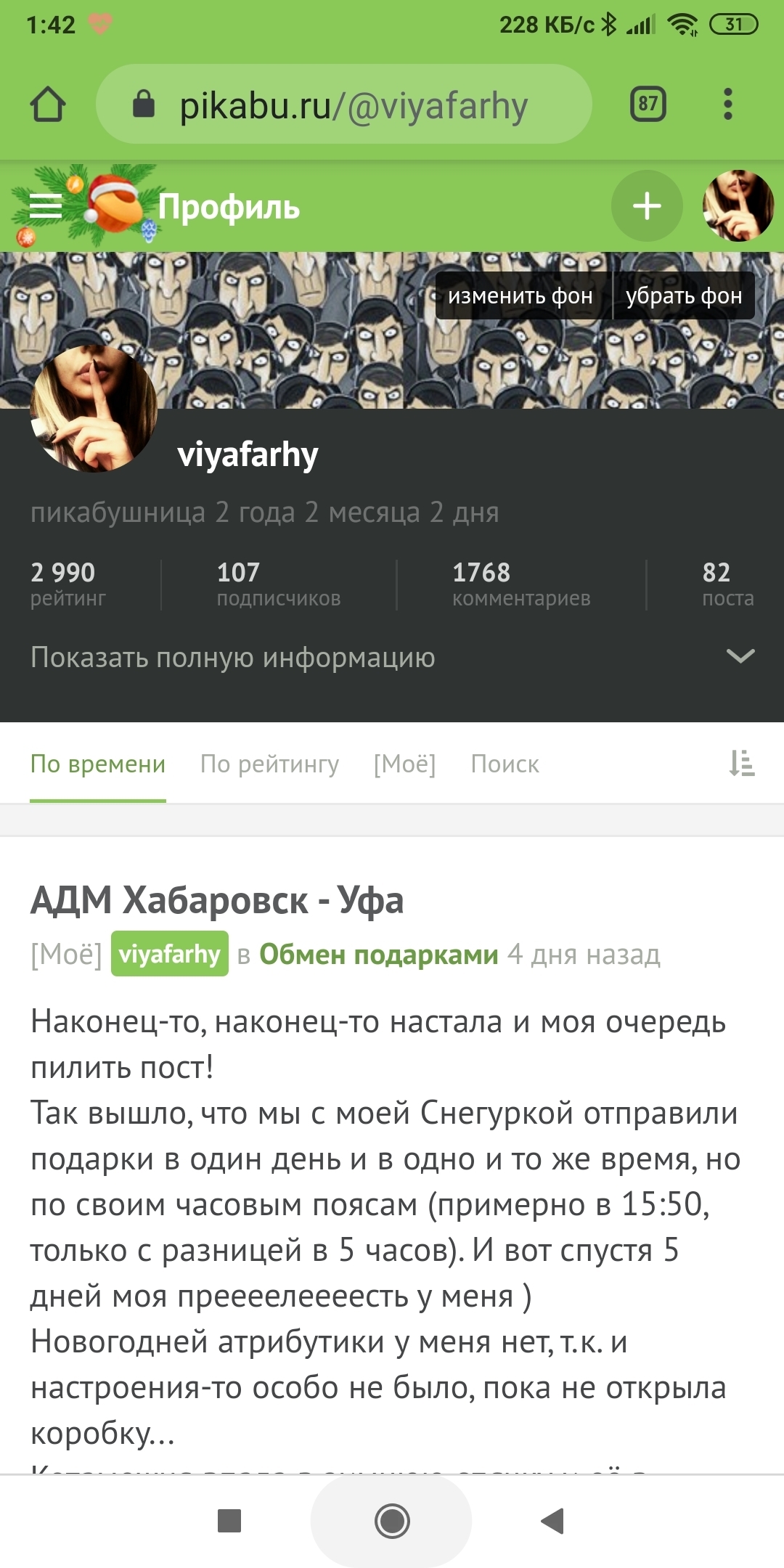Switch to the 'Поиск' tab
Screen dimensions: 784x1568
point(505,764)
